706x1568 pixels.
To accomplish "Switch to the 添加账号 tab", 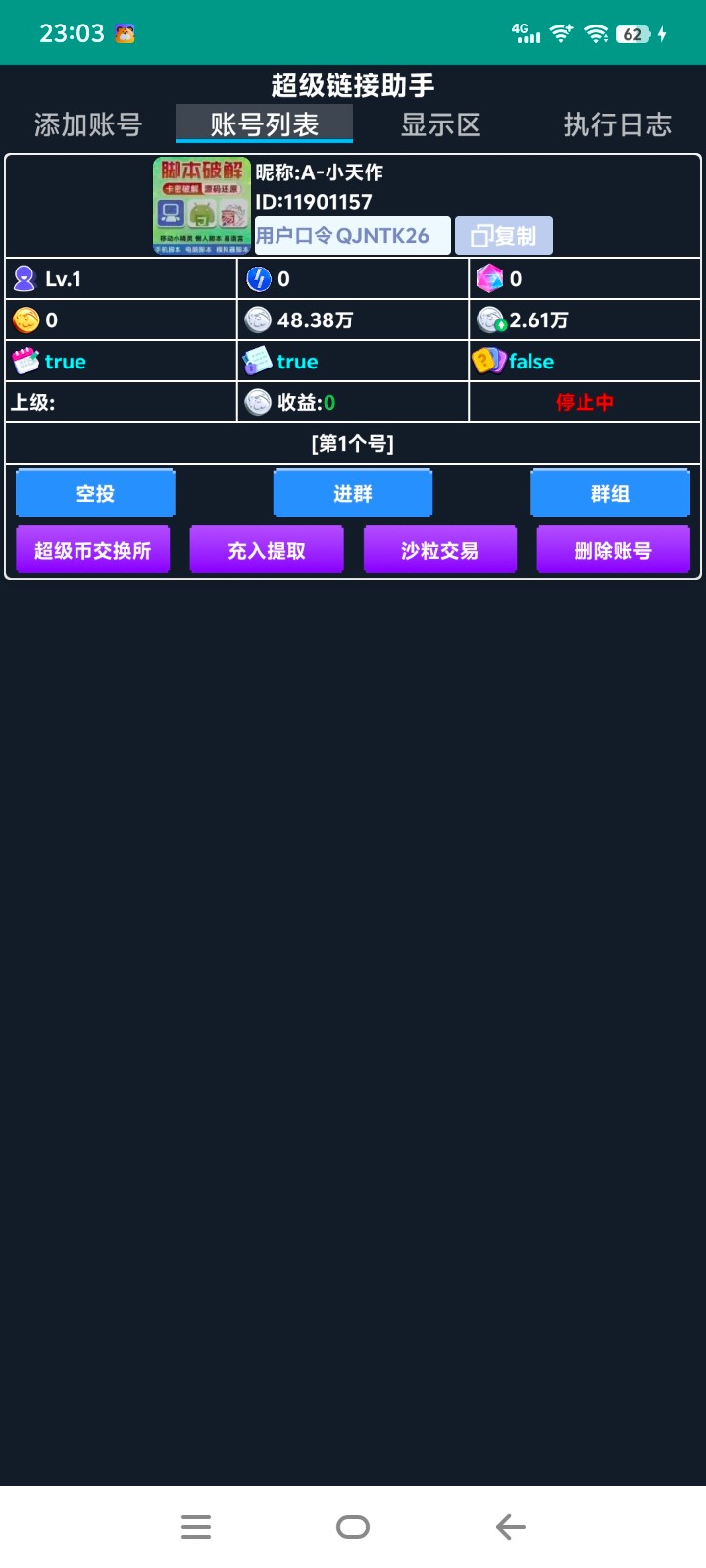I will click(88, 124).
